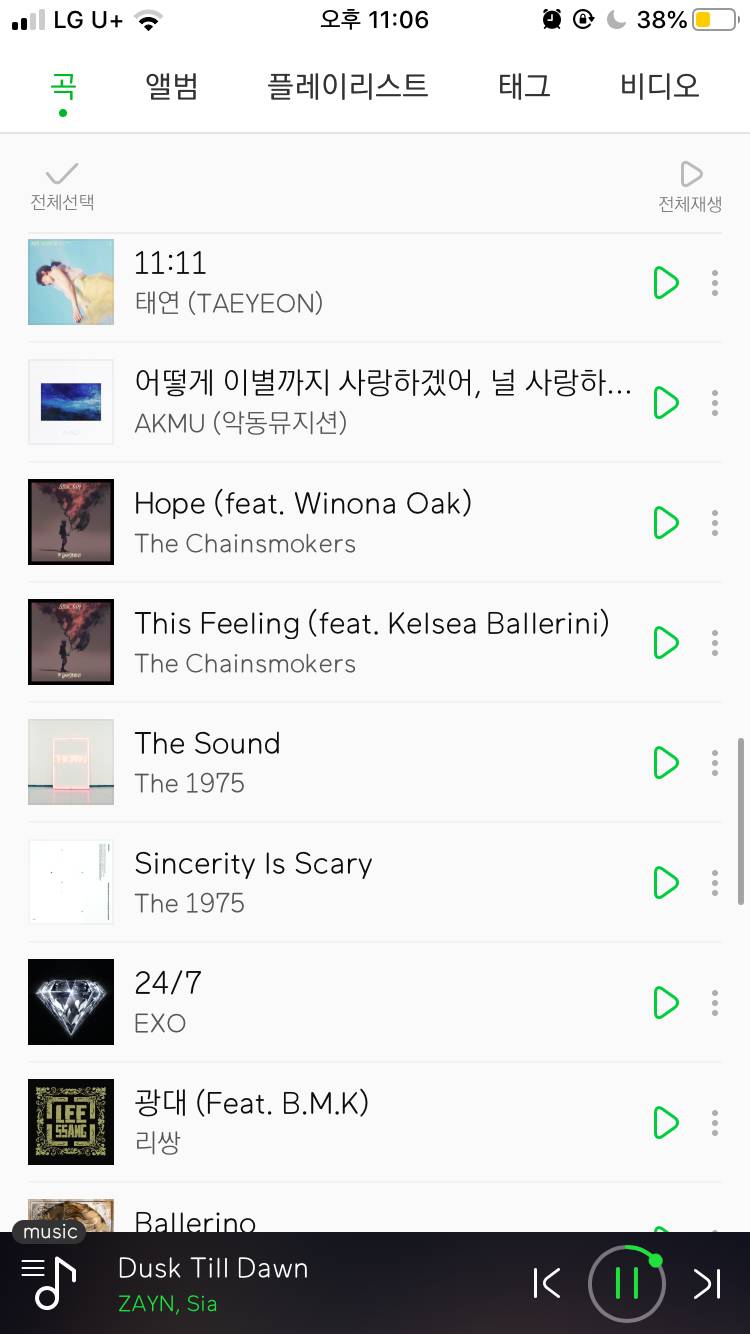Open options menu for the AKMU song

[x=715, y=402]
